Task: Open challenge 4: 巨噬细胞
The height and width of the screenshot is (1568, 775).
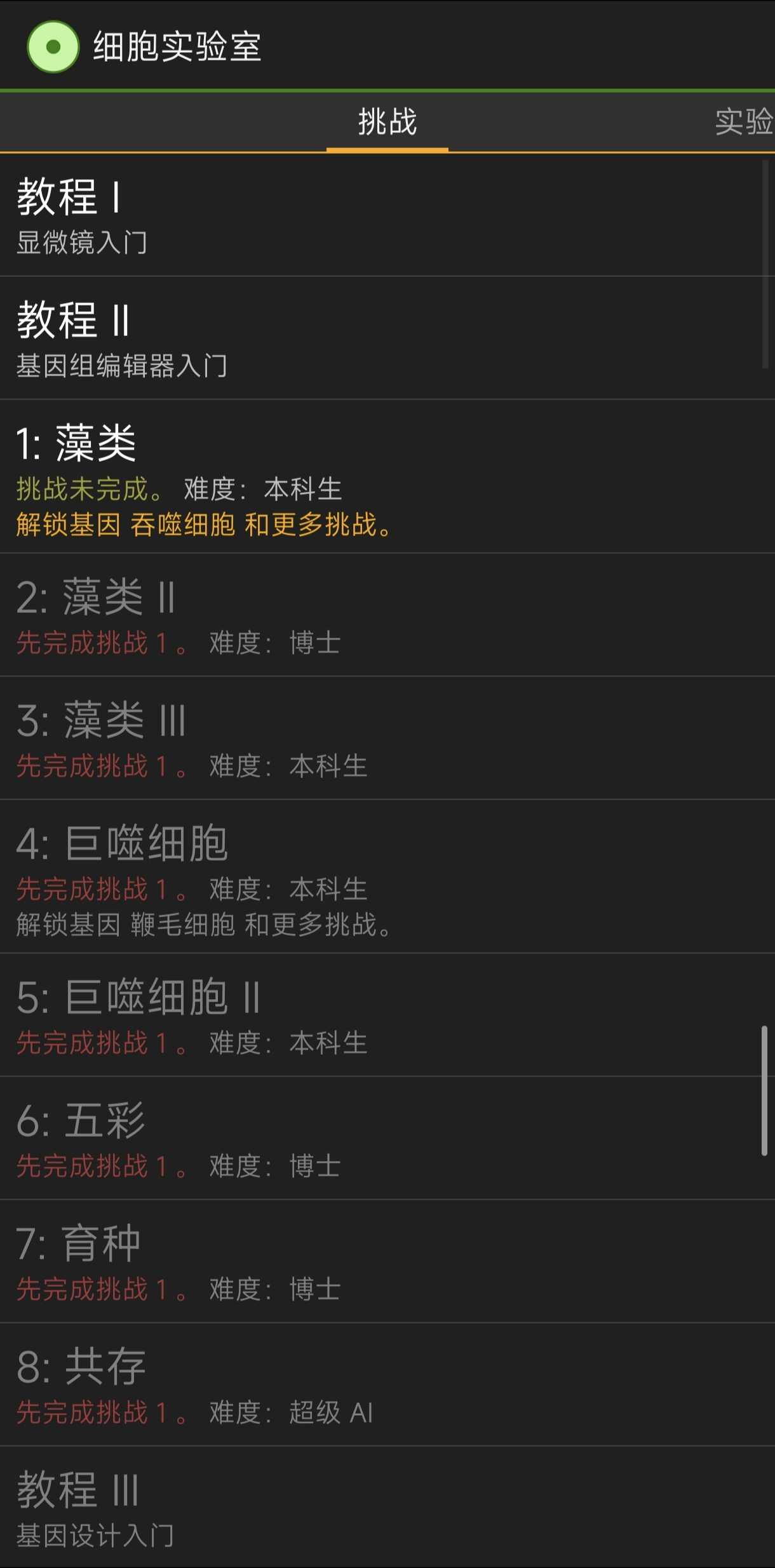Action: pyautogui.click(x=387, y=876)
